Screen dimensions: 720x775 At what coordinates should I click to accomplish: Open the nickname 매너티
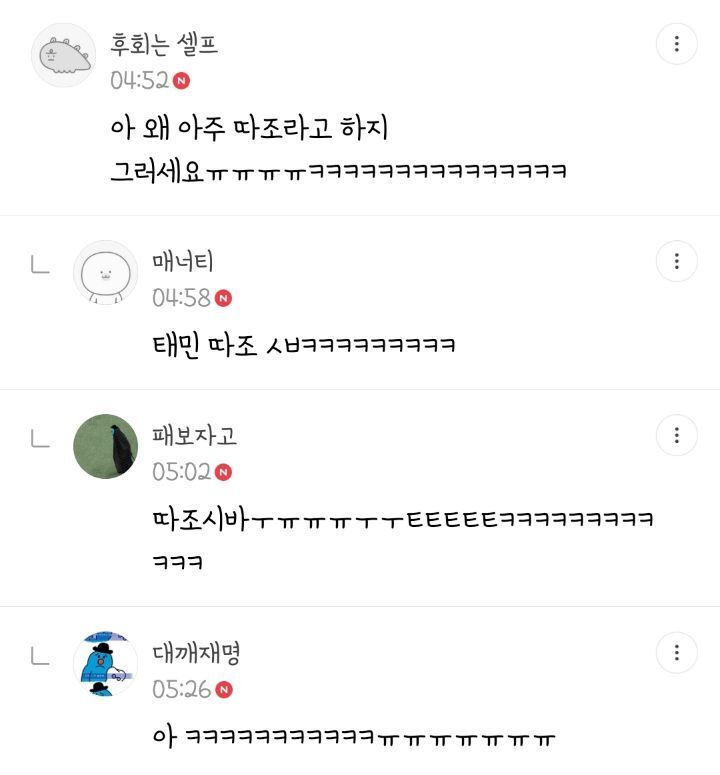(x=183, y=262)
